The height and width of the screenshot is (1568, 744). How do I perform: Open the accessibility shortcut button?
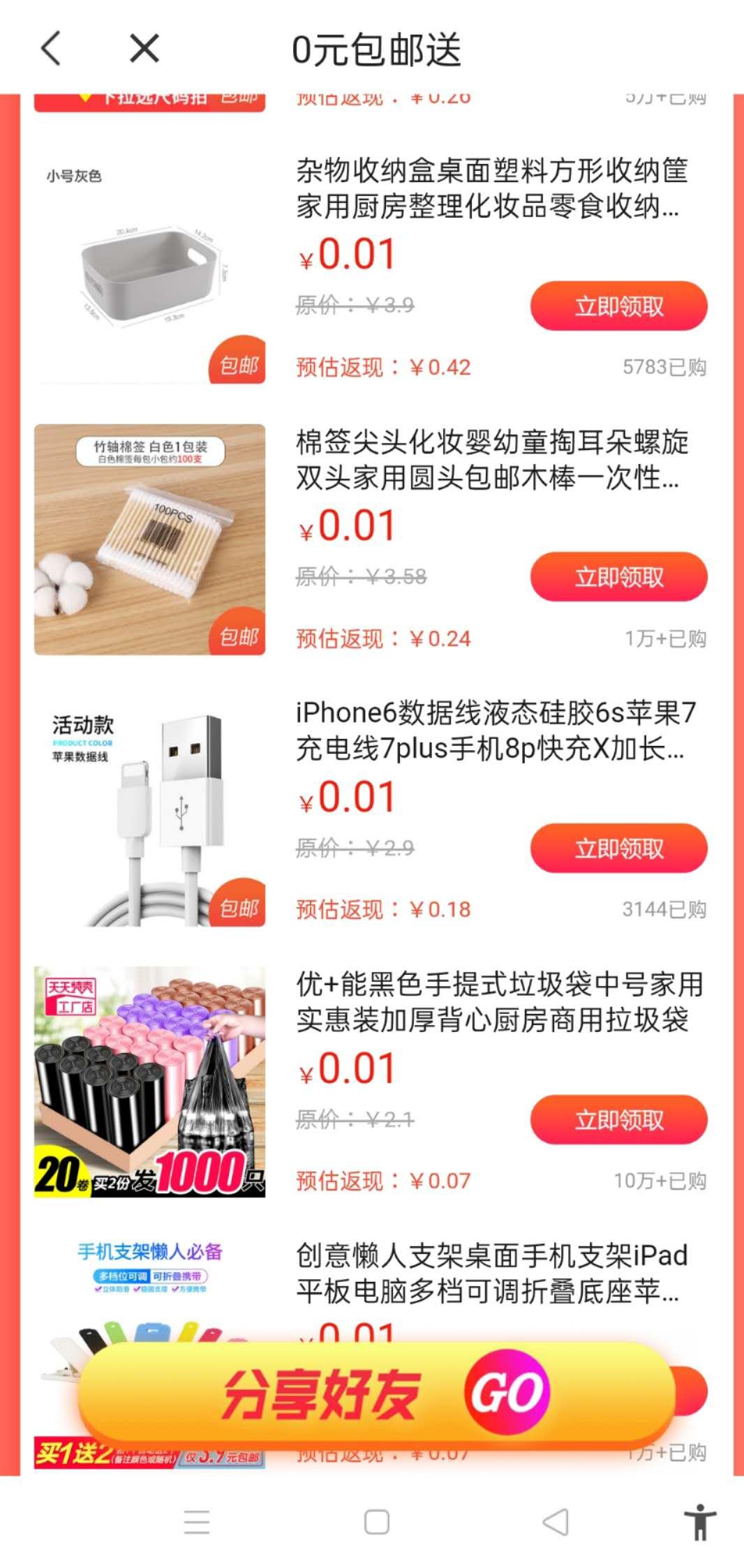click(699, 1522)
